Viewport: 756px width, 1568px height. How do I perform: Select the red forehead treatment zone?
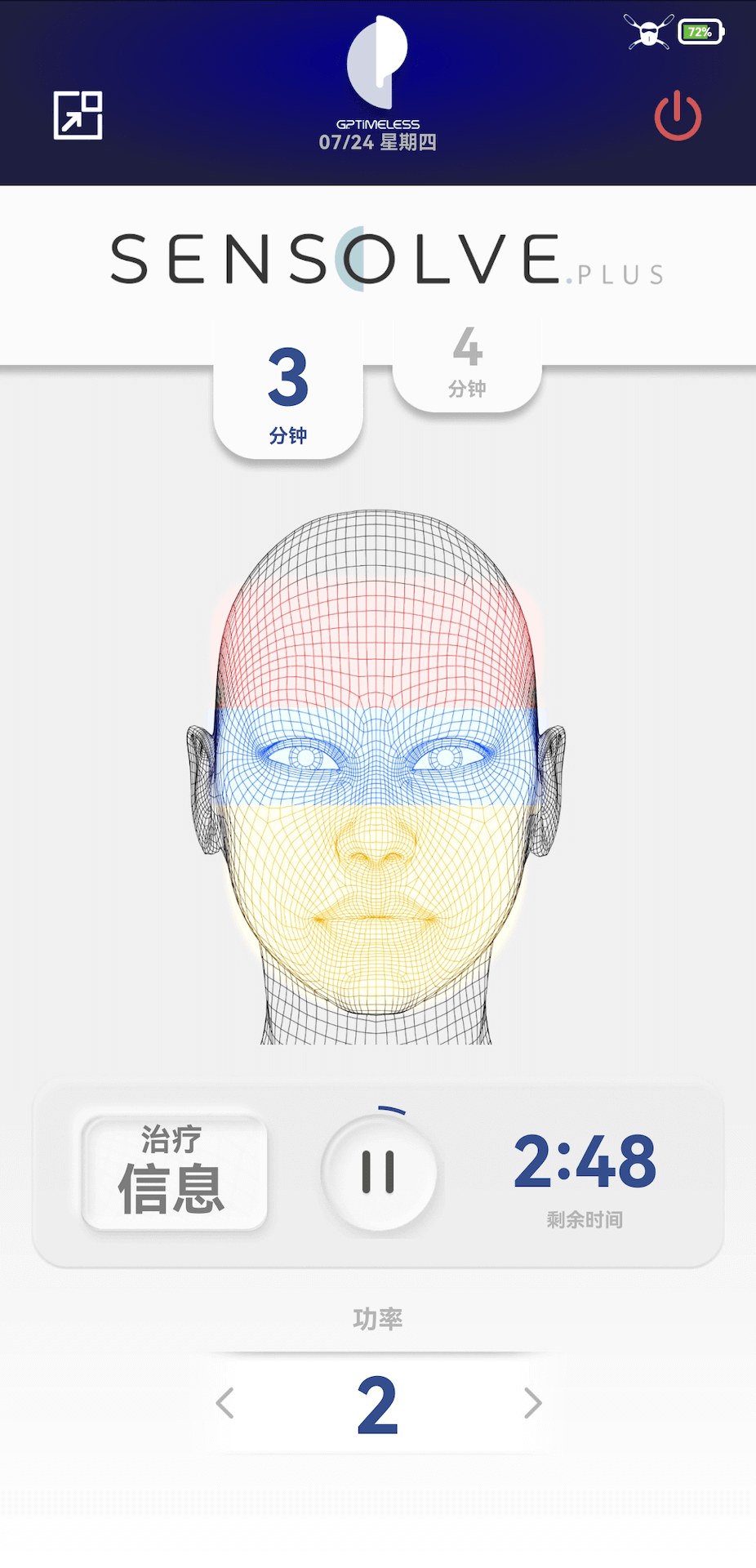point(378,645)
